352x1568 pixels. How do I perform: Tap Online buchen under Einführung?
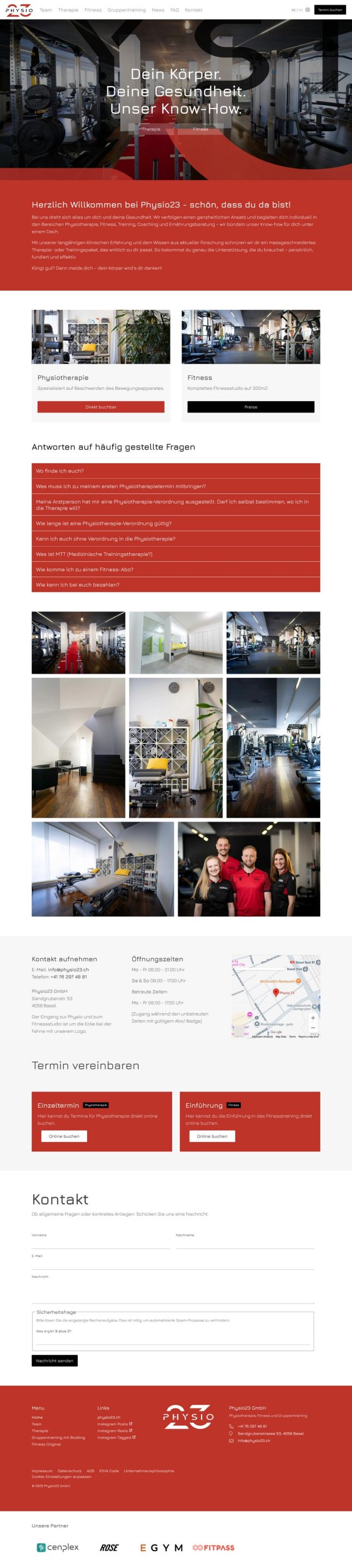coord(212,1136)
